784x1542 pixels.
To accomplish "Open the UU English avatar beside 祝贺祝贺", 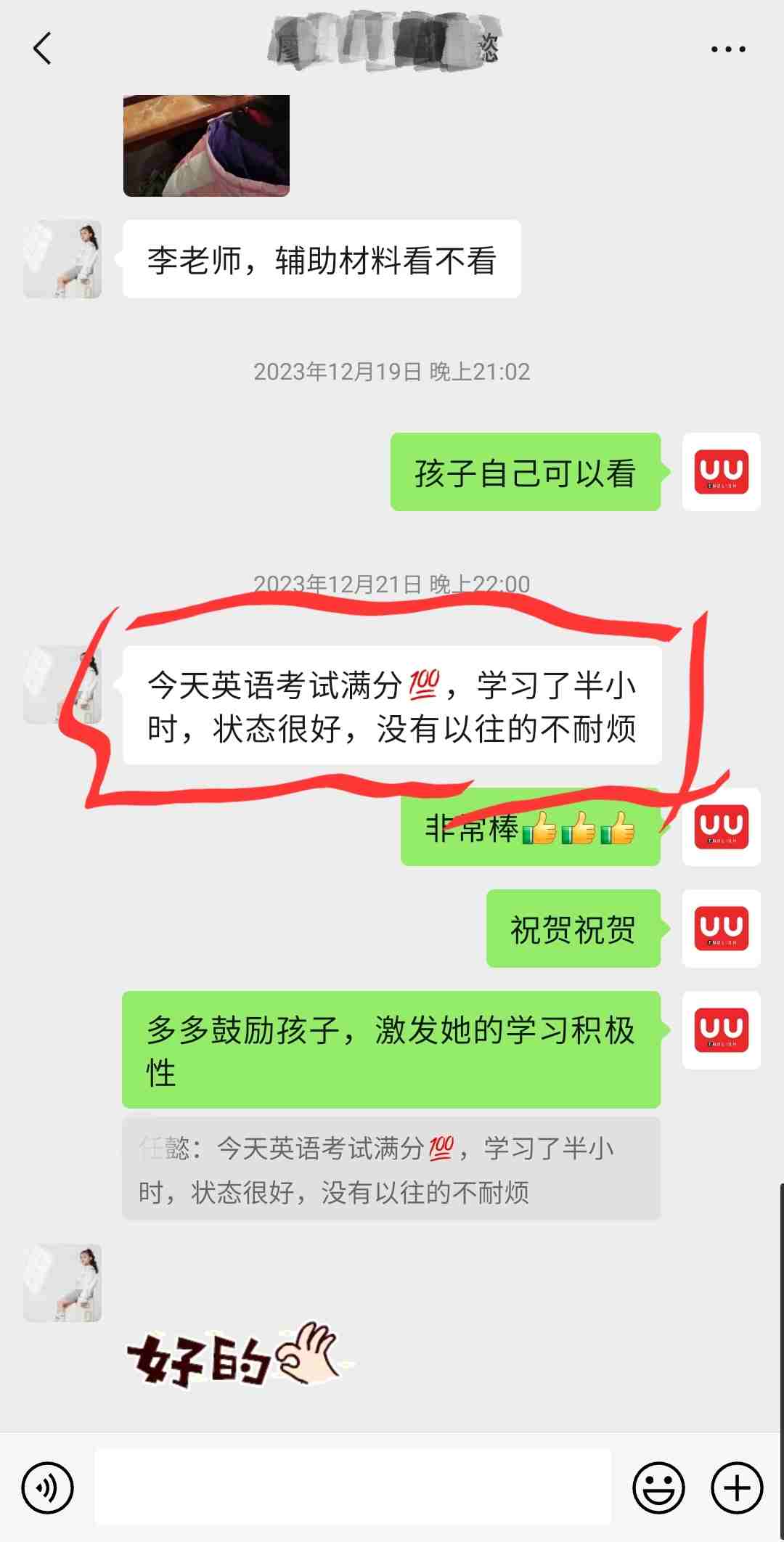I will 721,929.
